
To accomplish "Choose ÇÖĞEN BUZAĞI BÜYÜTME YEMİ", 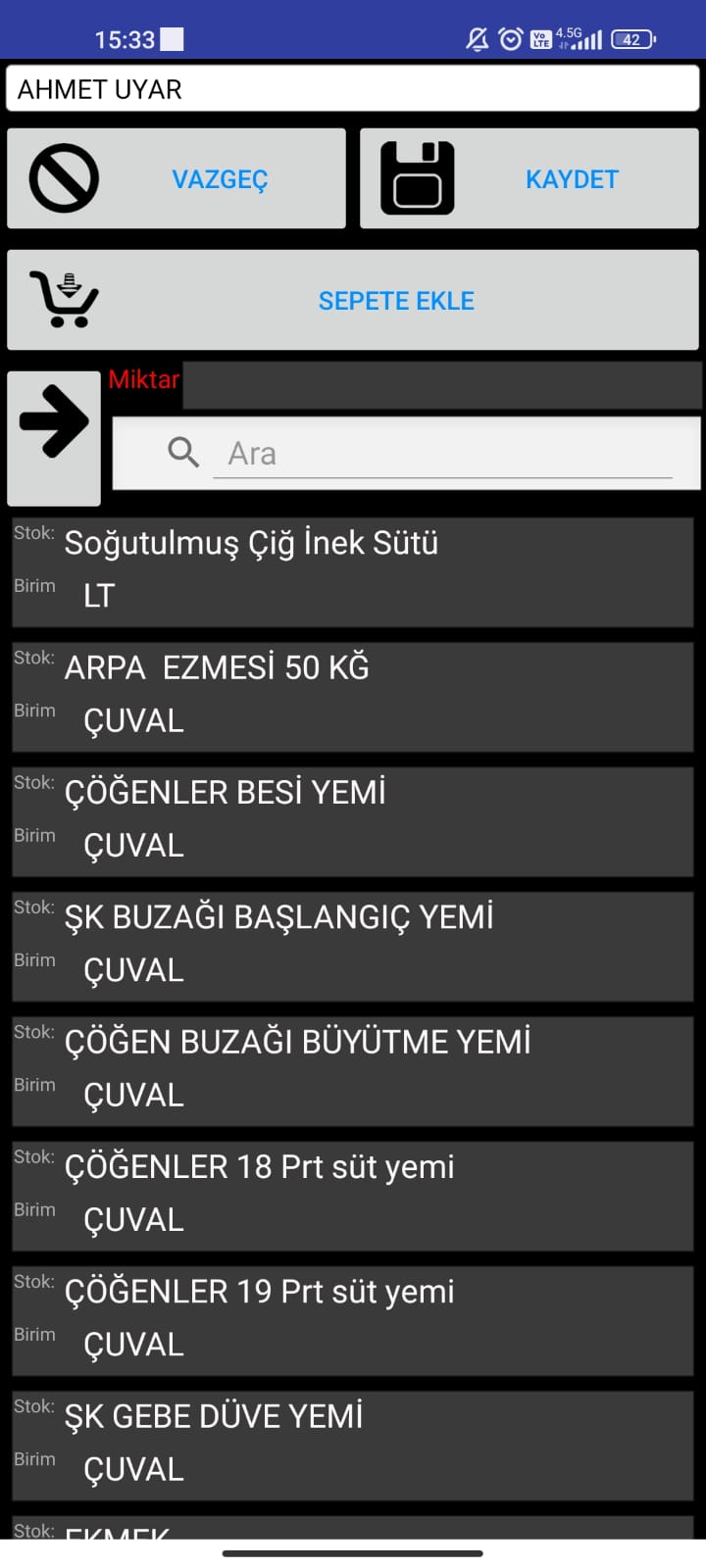I will point(353,1069).
